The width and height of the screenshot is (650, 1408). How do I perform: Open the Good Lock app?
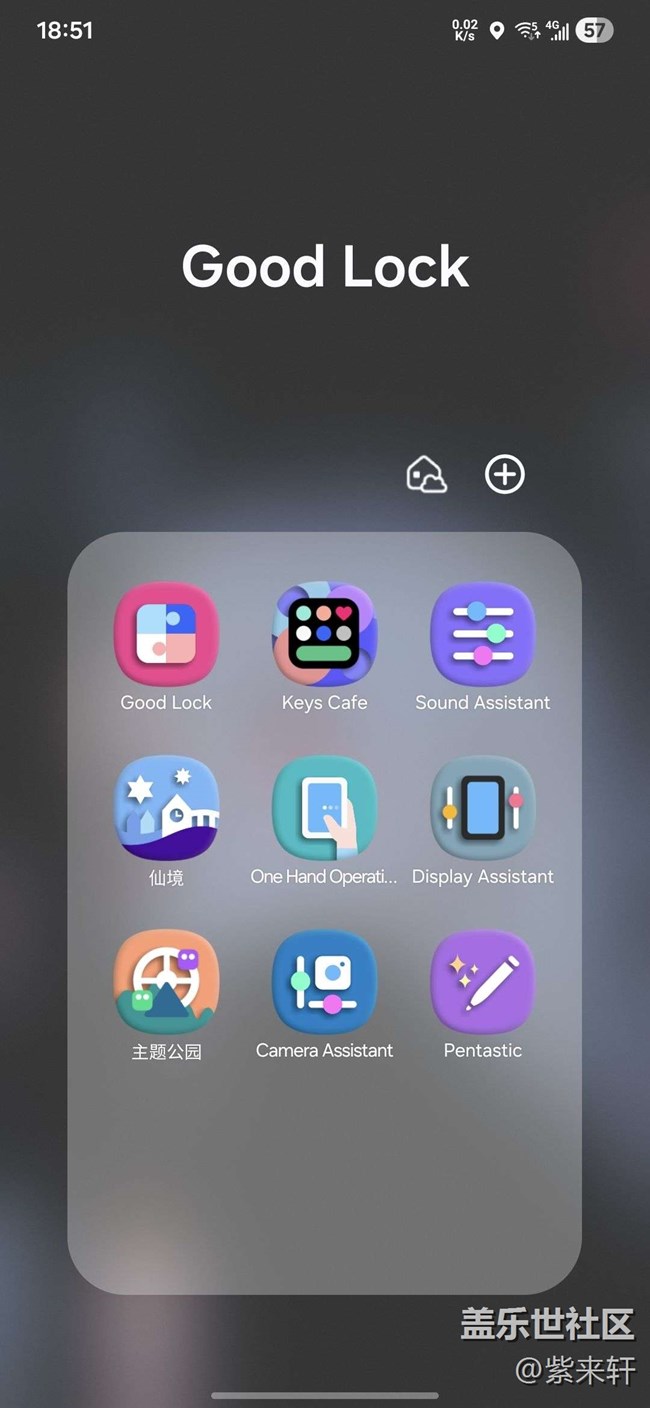pos(166,636)
